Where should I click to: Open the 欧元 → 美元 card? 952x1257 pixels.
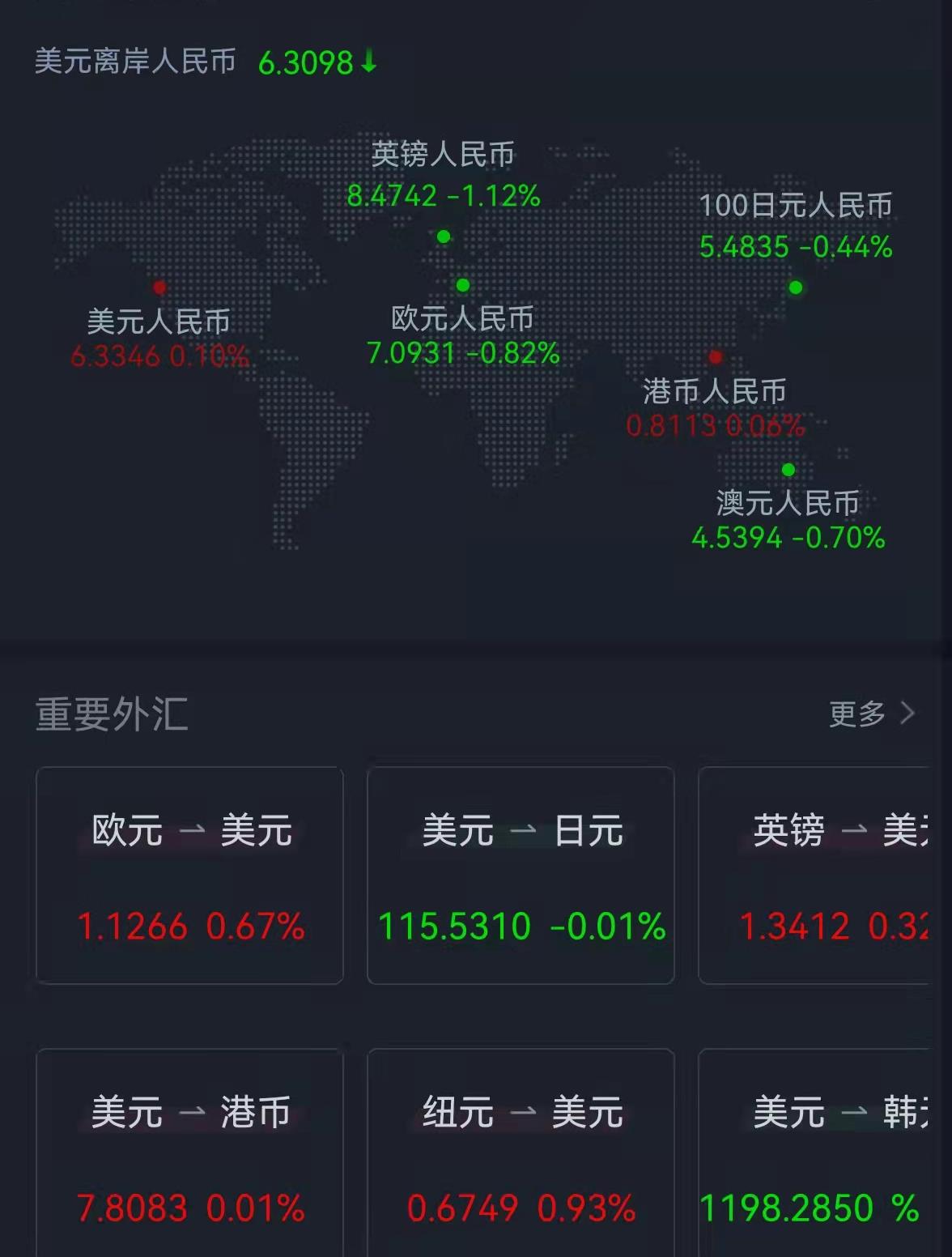click(x=190, y=876)
